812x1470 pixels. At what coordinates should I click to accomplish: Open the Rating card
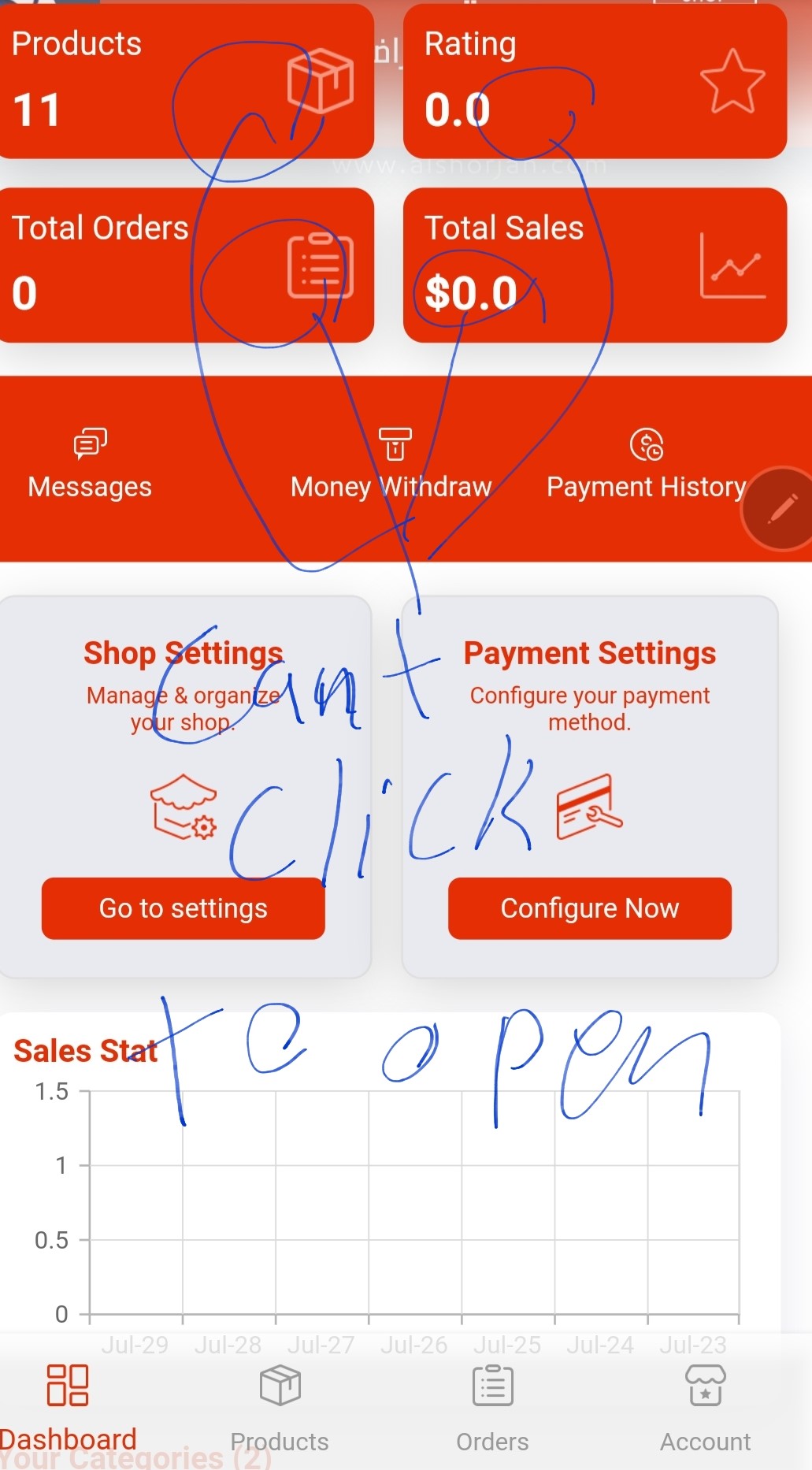595,81
